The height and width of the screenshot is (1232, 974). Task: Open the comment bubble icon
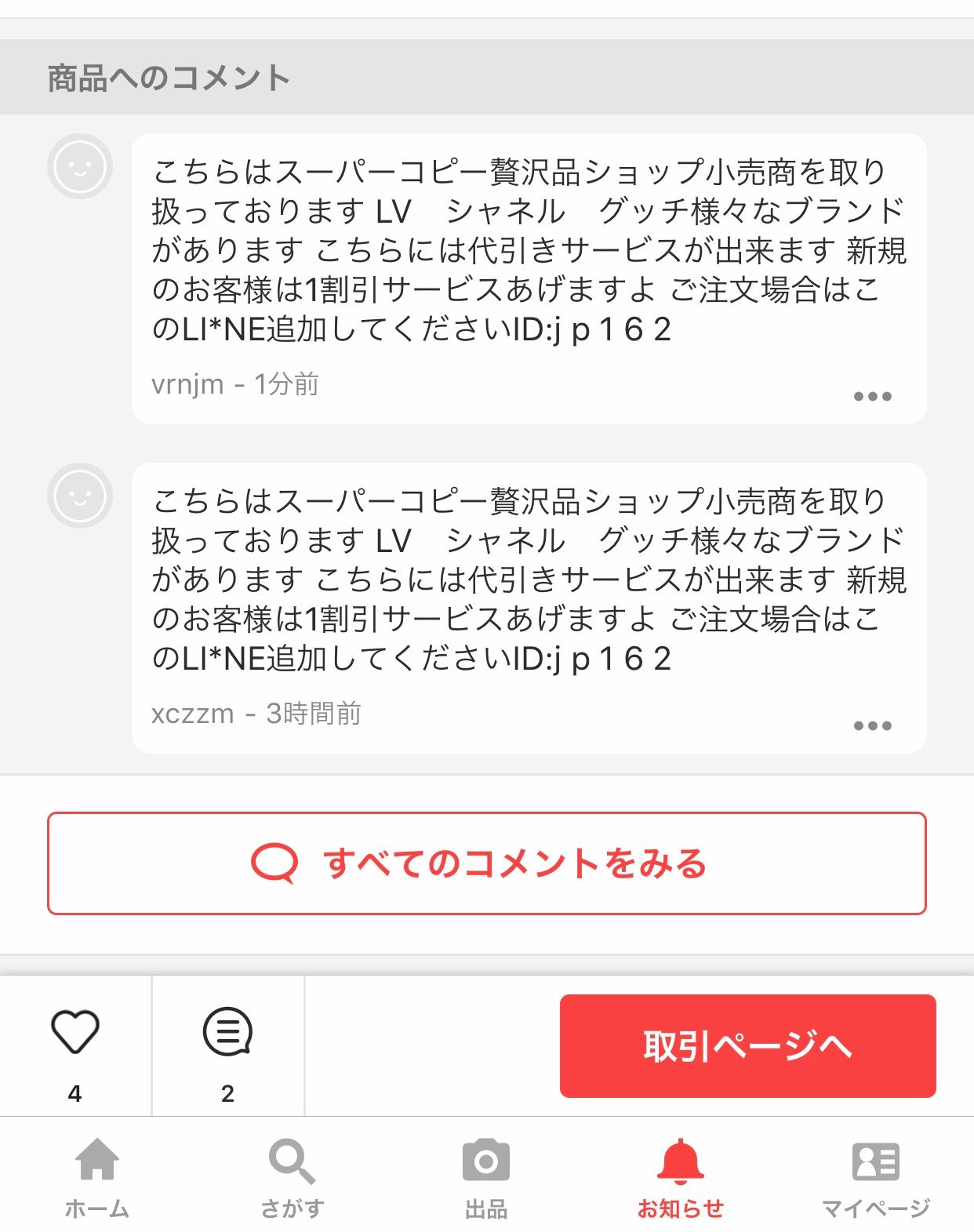(227, 1034)
